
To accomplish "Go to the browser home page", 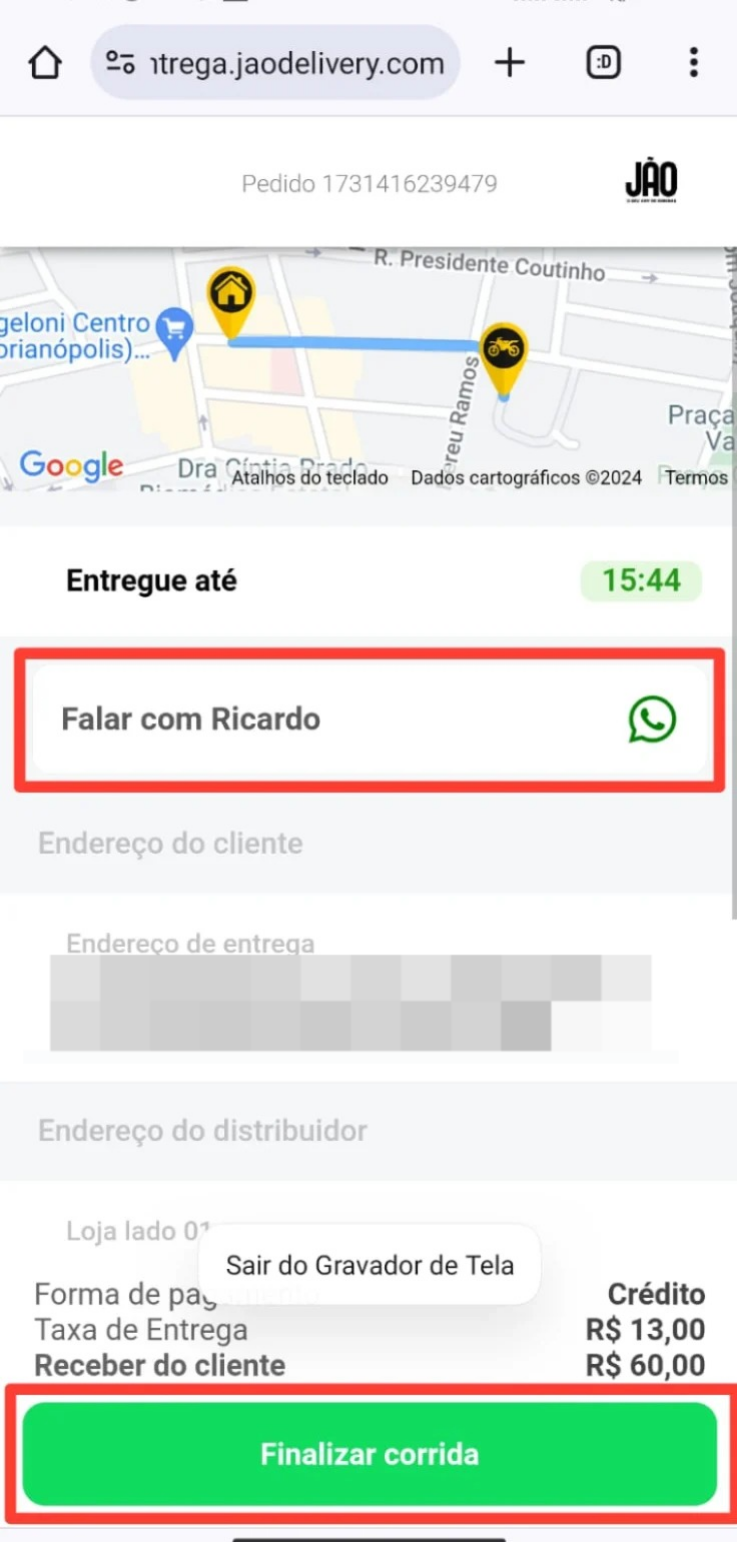I will tap(45, 63).
